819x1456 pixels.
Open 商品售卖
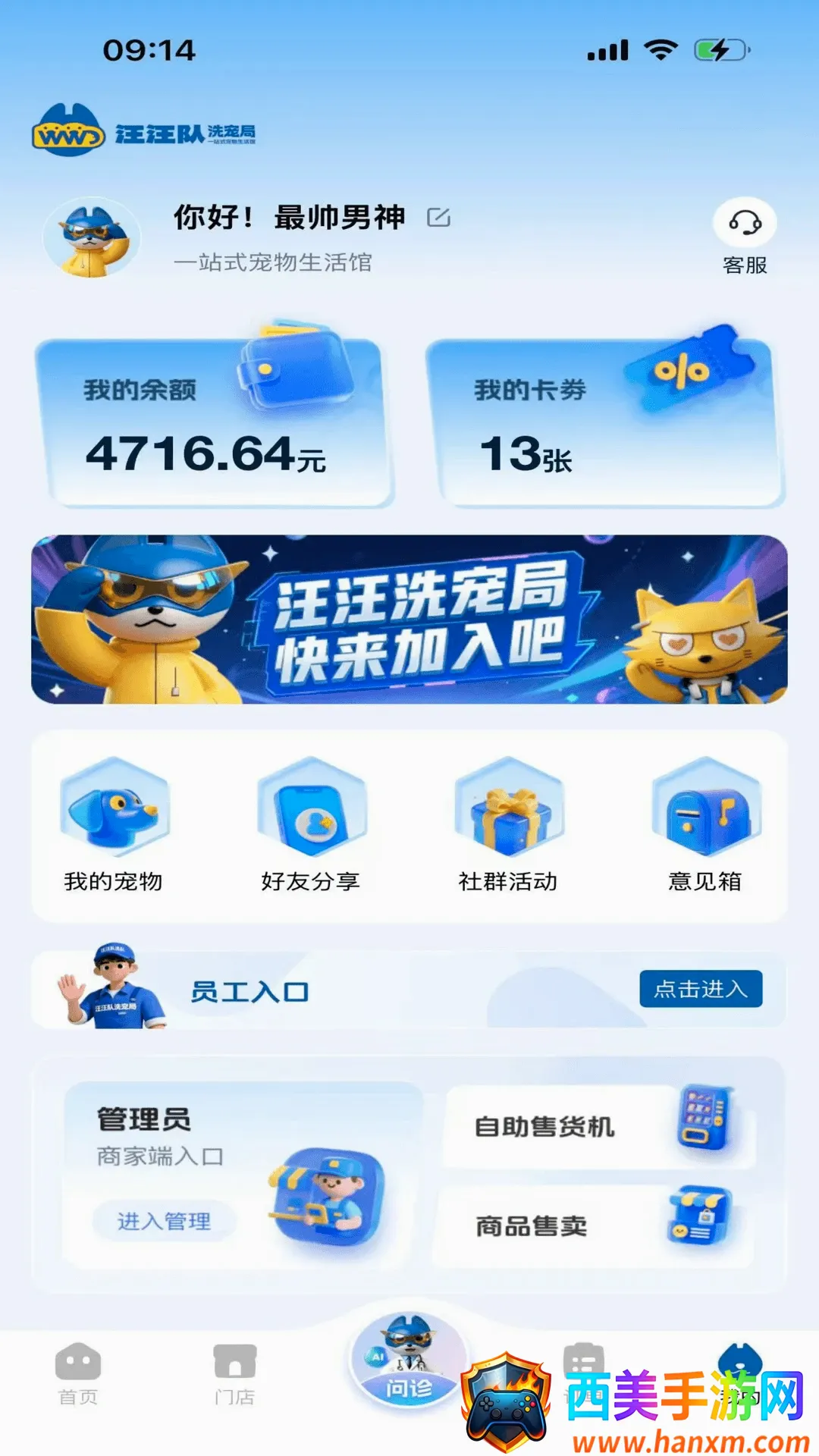pyautogui.click(x=595, y=1225)
